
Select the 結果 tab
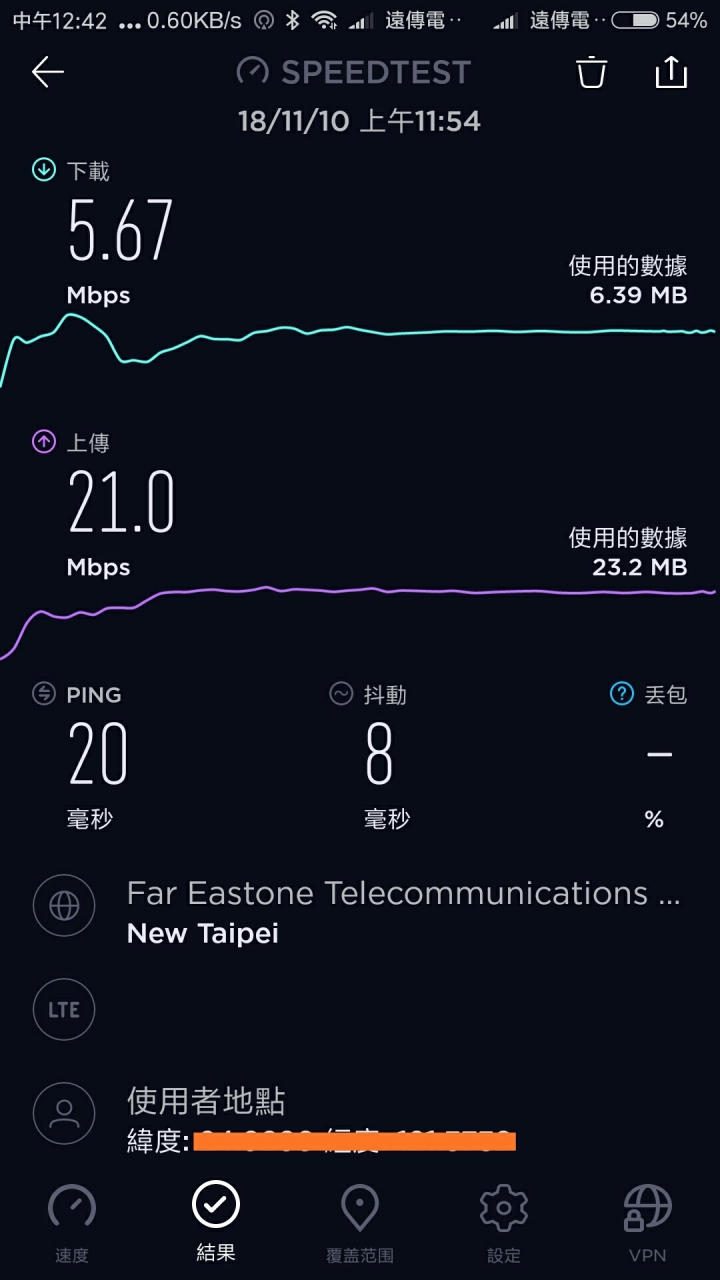click(216, 1222)
